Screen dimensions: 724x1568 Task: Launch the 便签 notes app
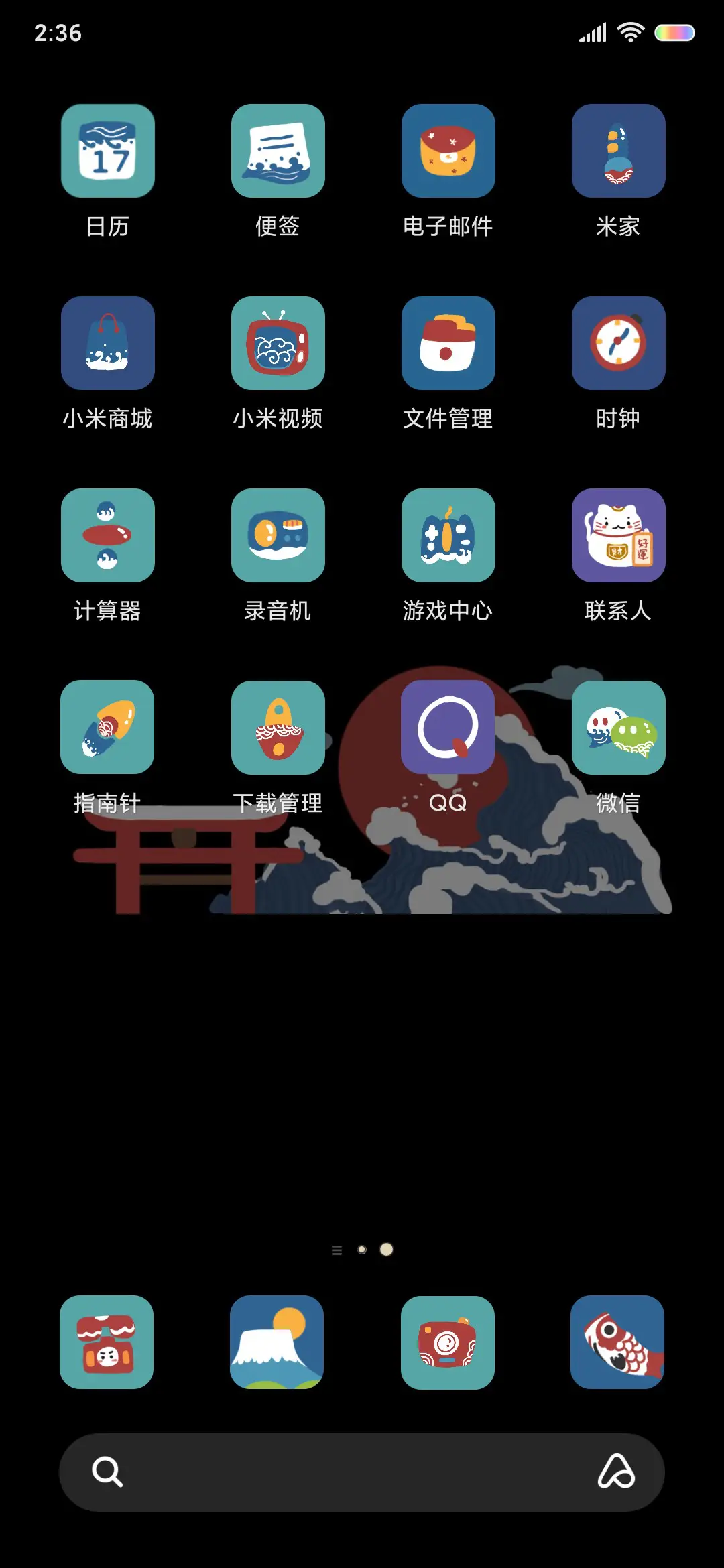click(278, 151)
